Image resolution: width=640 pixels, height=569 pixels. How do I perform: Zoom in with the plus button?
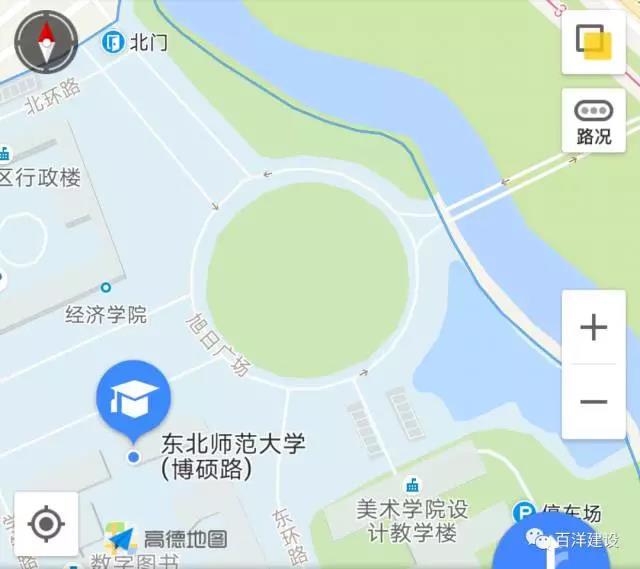click(x=594, y=327)
